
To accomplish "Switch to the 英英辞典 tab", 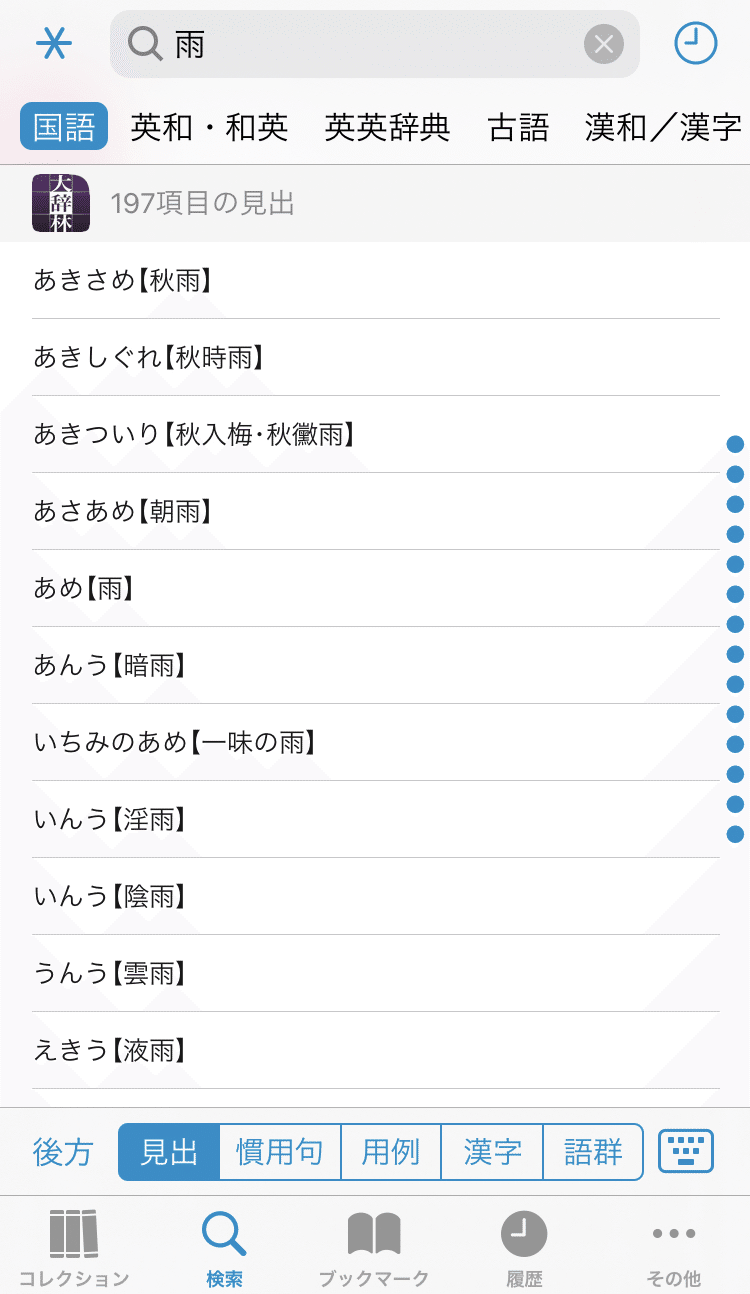I will click(387, 127).
